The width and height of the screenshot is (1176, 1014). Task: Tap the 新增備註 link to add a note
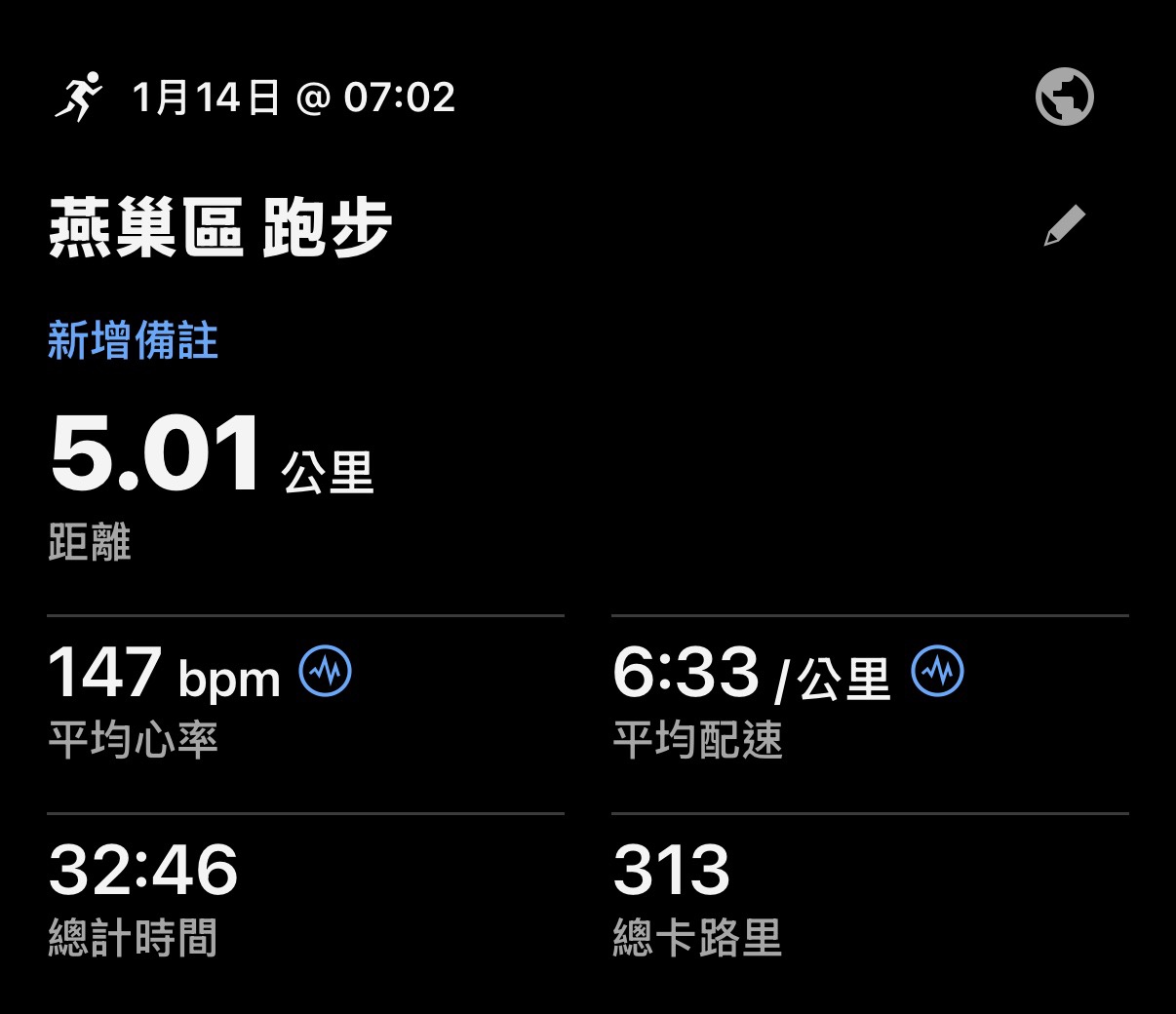click(133, 341)
